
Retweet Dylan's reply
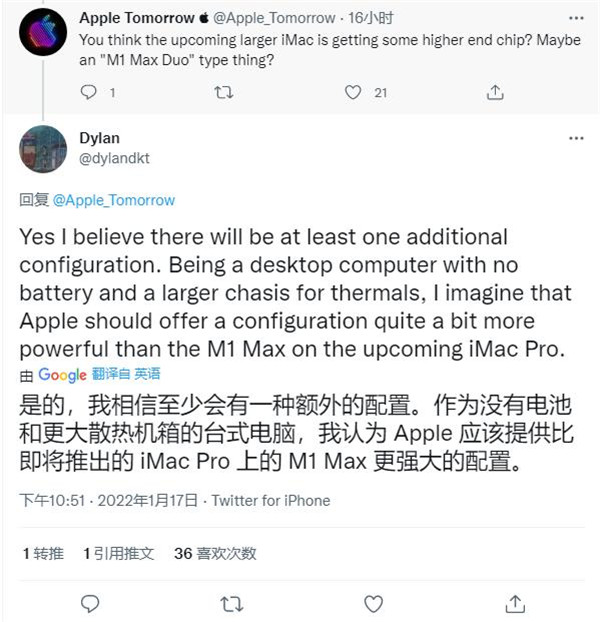click(x=231, y=603)
